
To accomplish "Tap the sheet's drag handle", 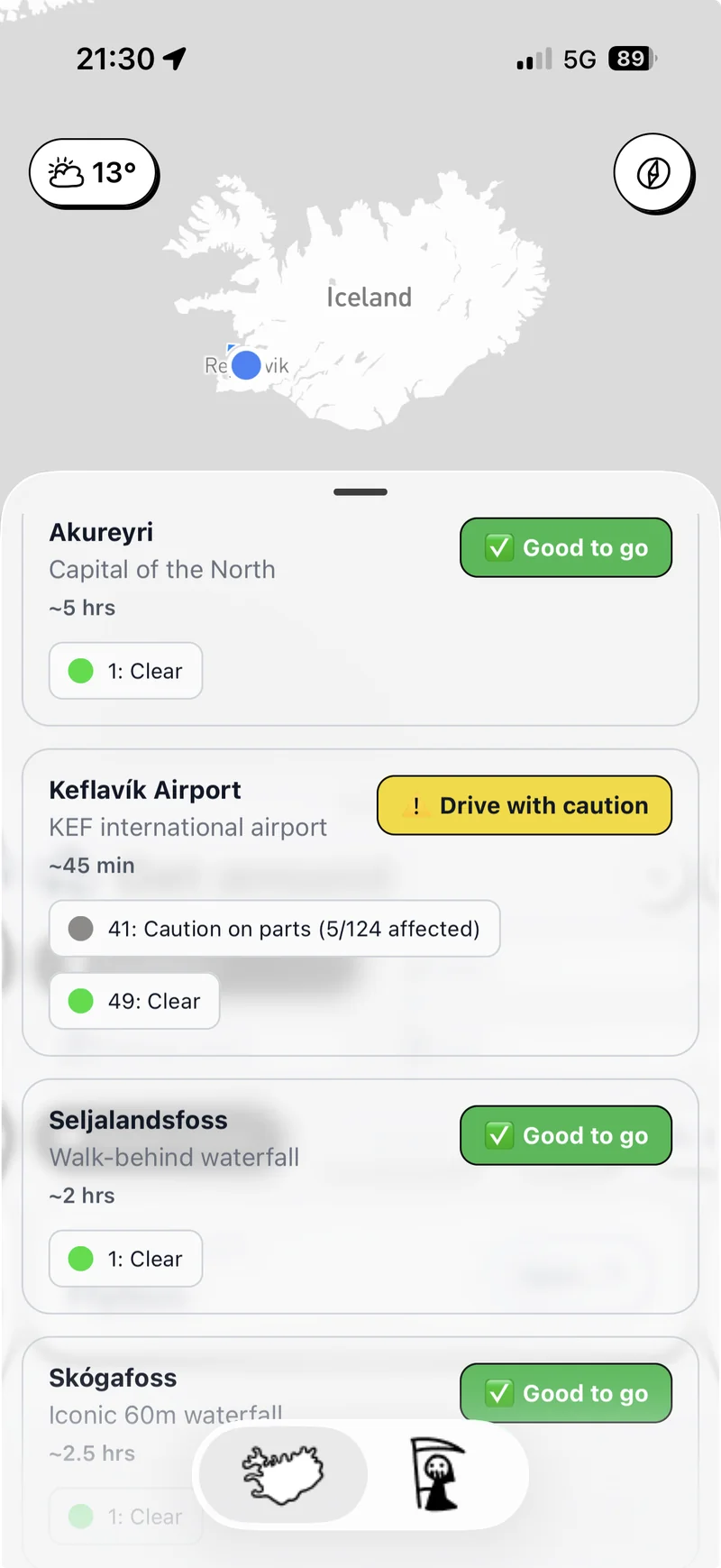I will pos(360,492).
